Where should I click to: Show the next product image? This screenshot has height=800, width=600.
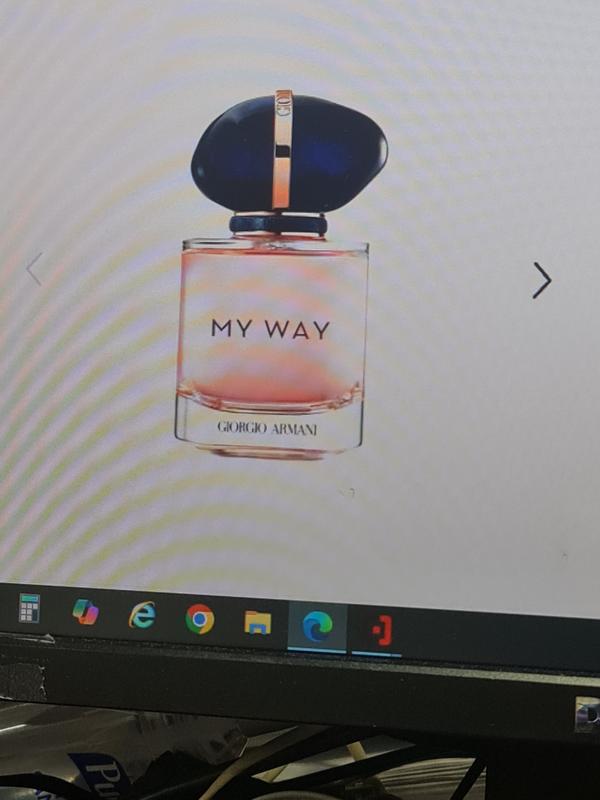[x=541, y=280]
